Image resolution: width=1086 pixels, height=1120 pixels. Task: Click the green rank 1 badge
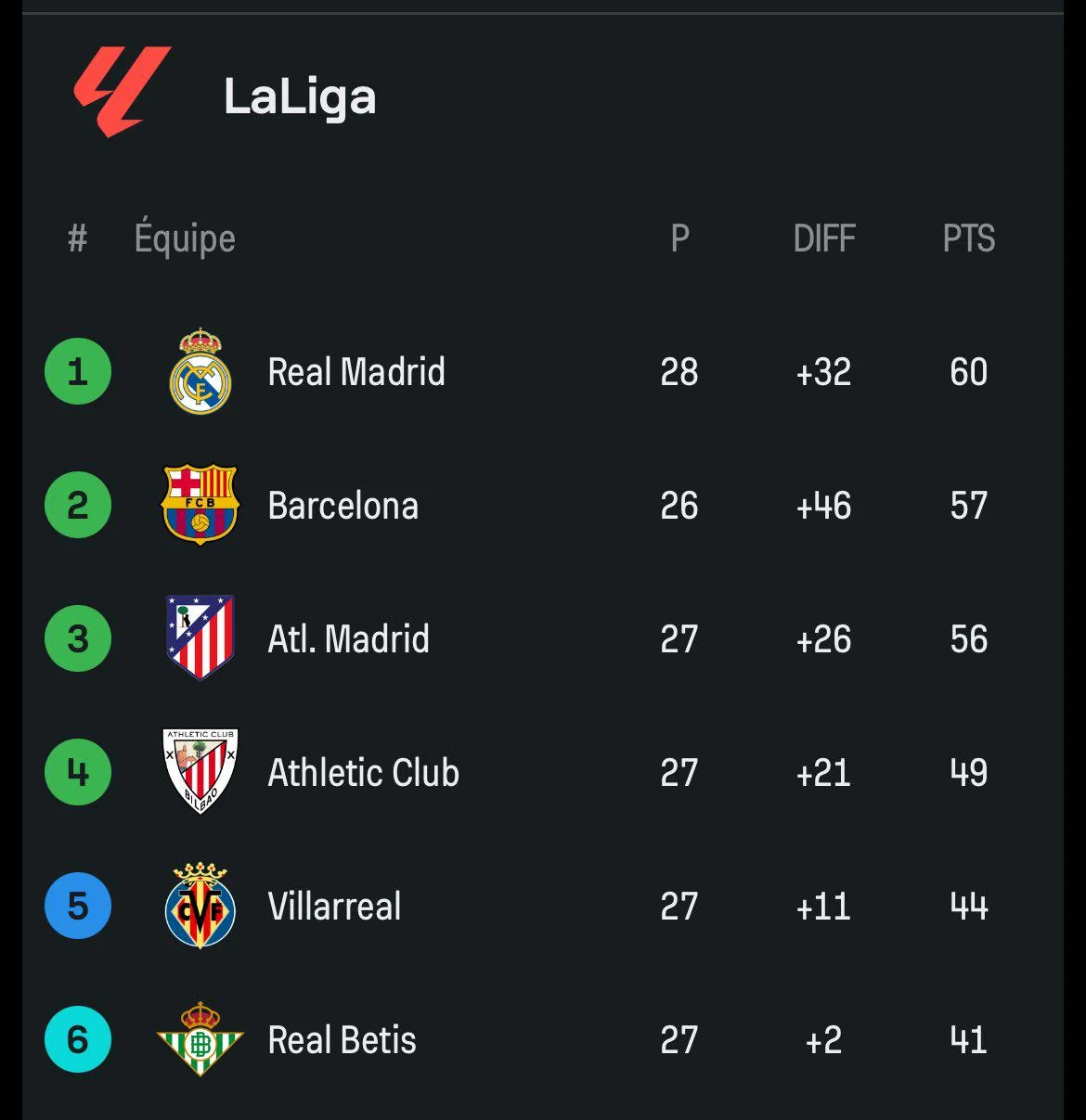pyautogui.click(x=77, y=371)
